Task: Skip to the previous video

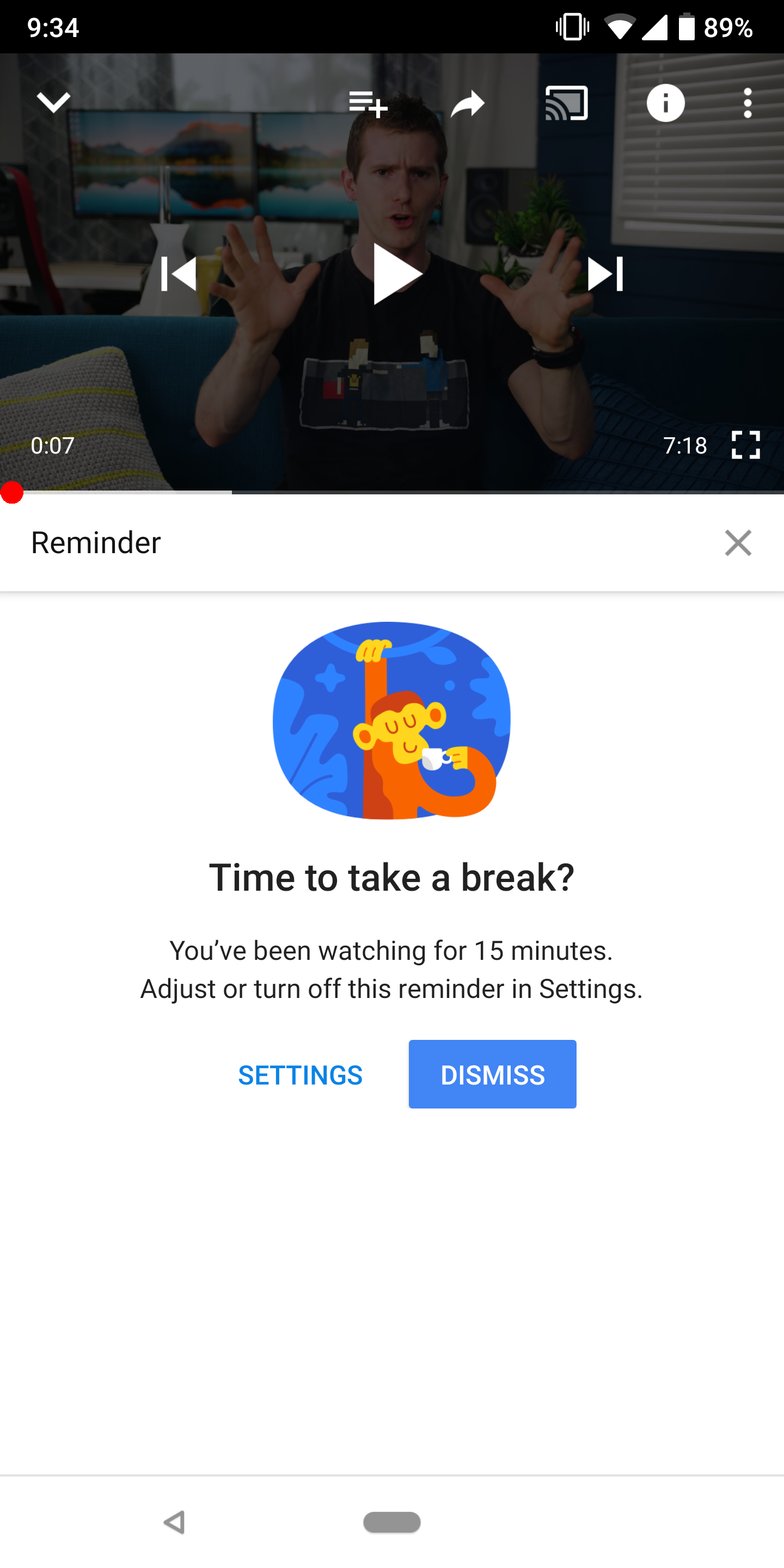Action: (x=179, y=274)
